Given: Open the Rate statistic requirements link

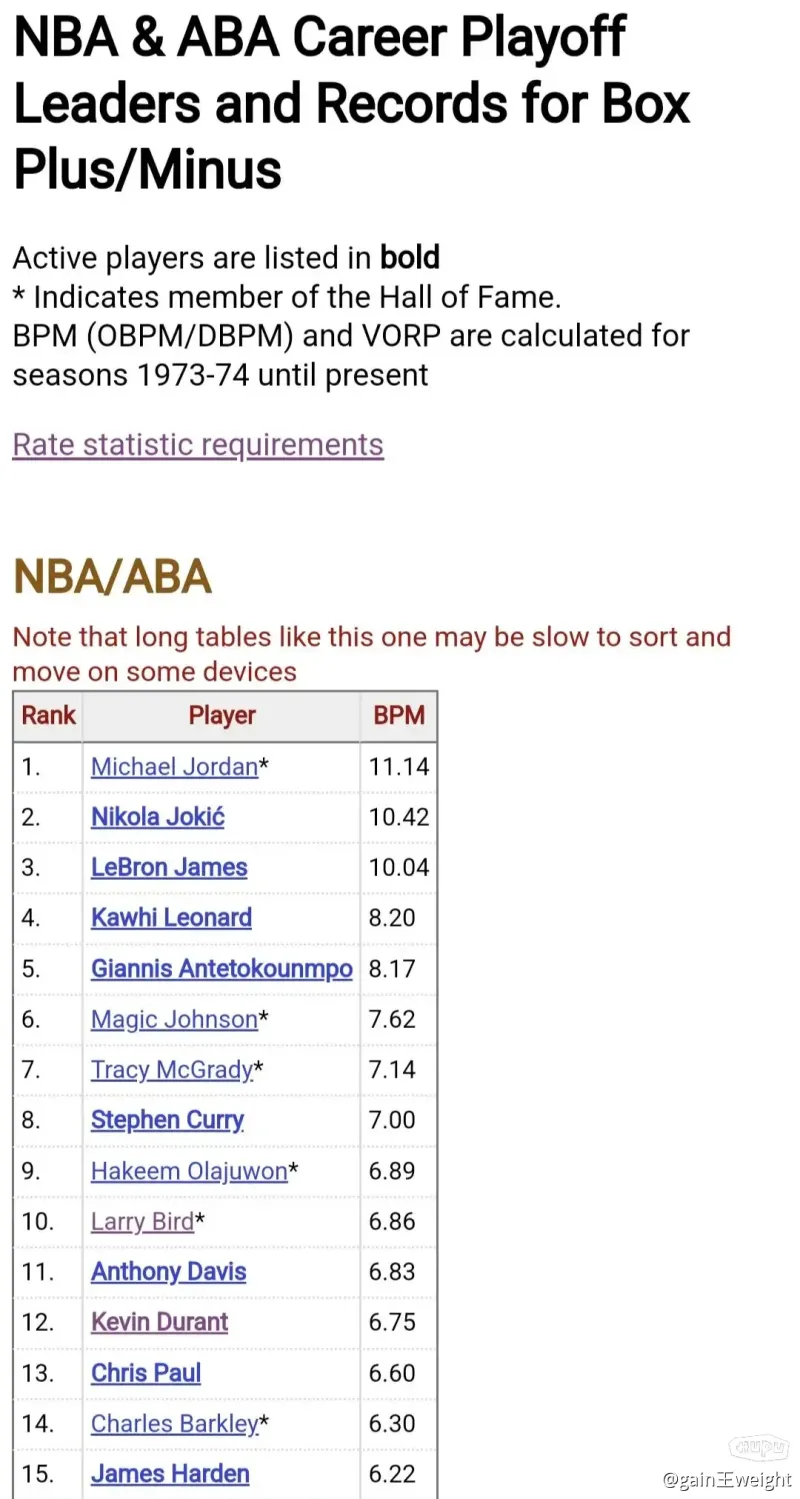Looking at the screenshot, I should (x=198, y=444).
